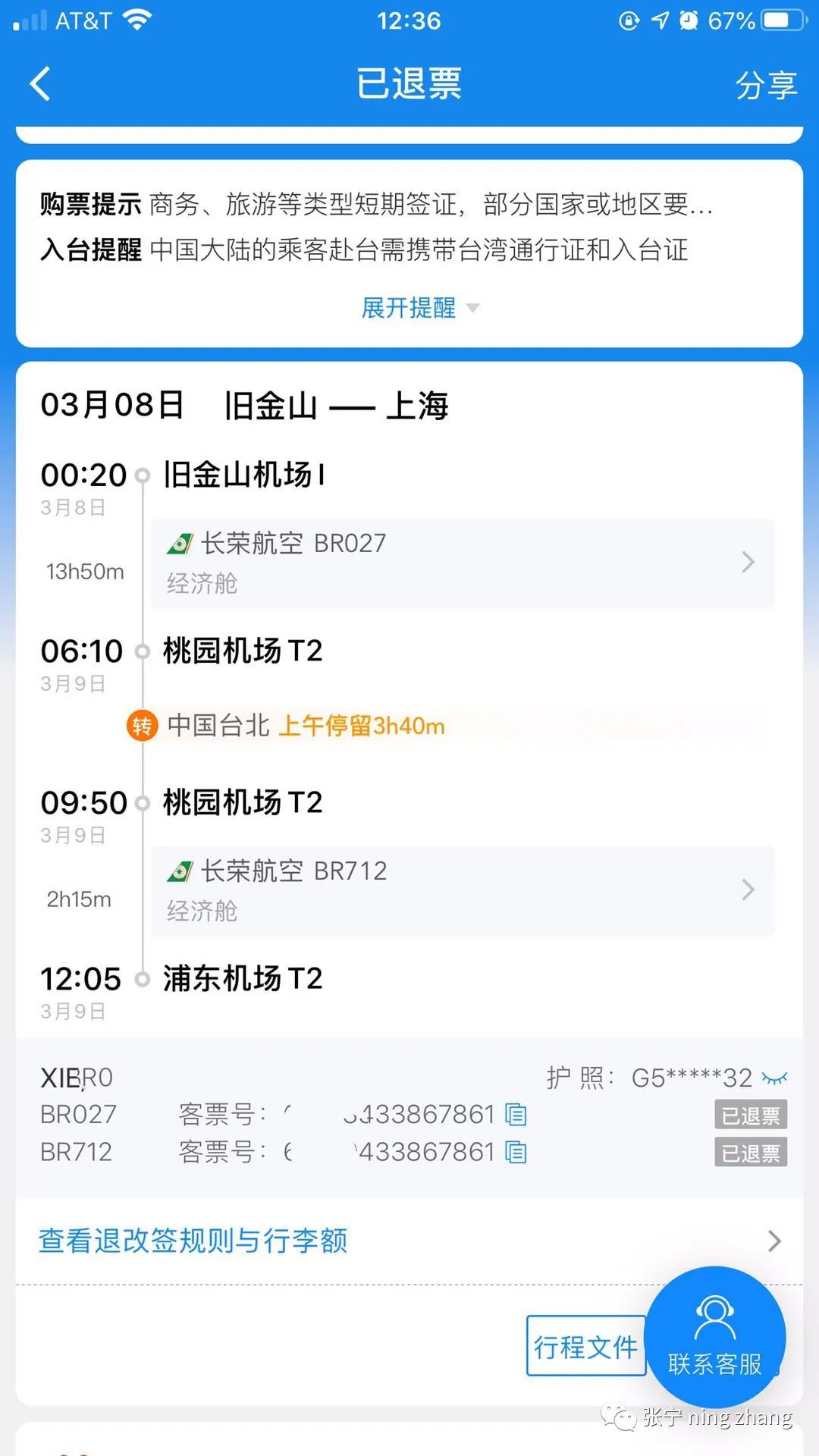Expand the reminders via 展开提醒
819x1456 pixels.
(x=420, y=308)
